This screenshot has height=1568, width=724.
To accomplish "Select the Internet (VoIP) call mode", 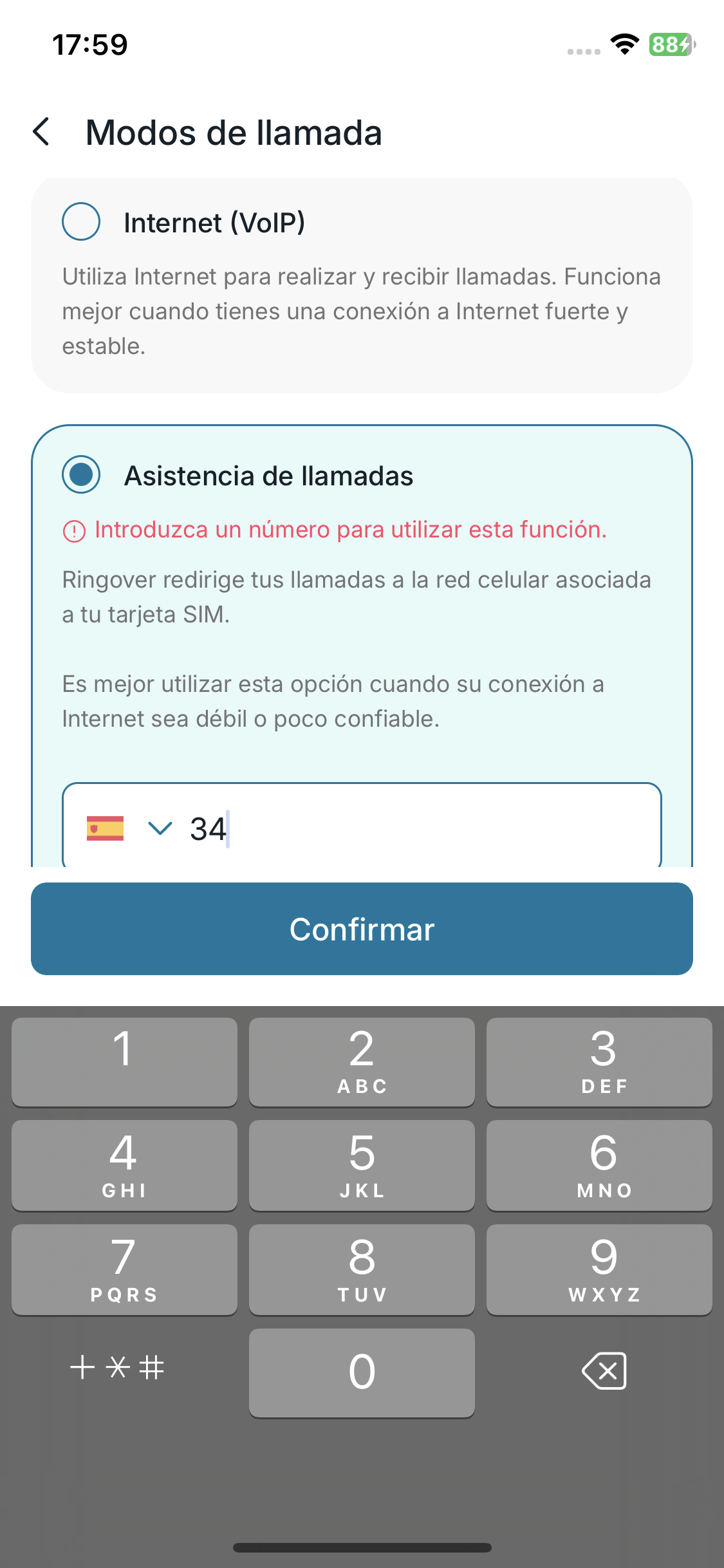I will (81, 221).
